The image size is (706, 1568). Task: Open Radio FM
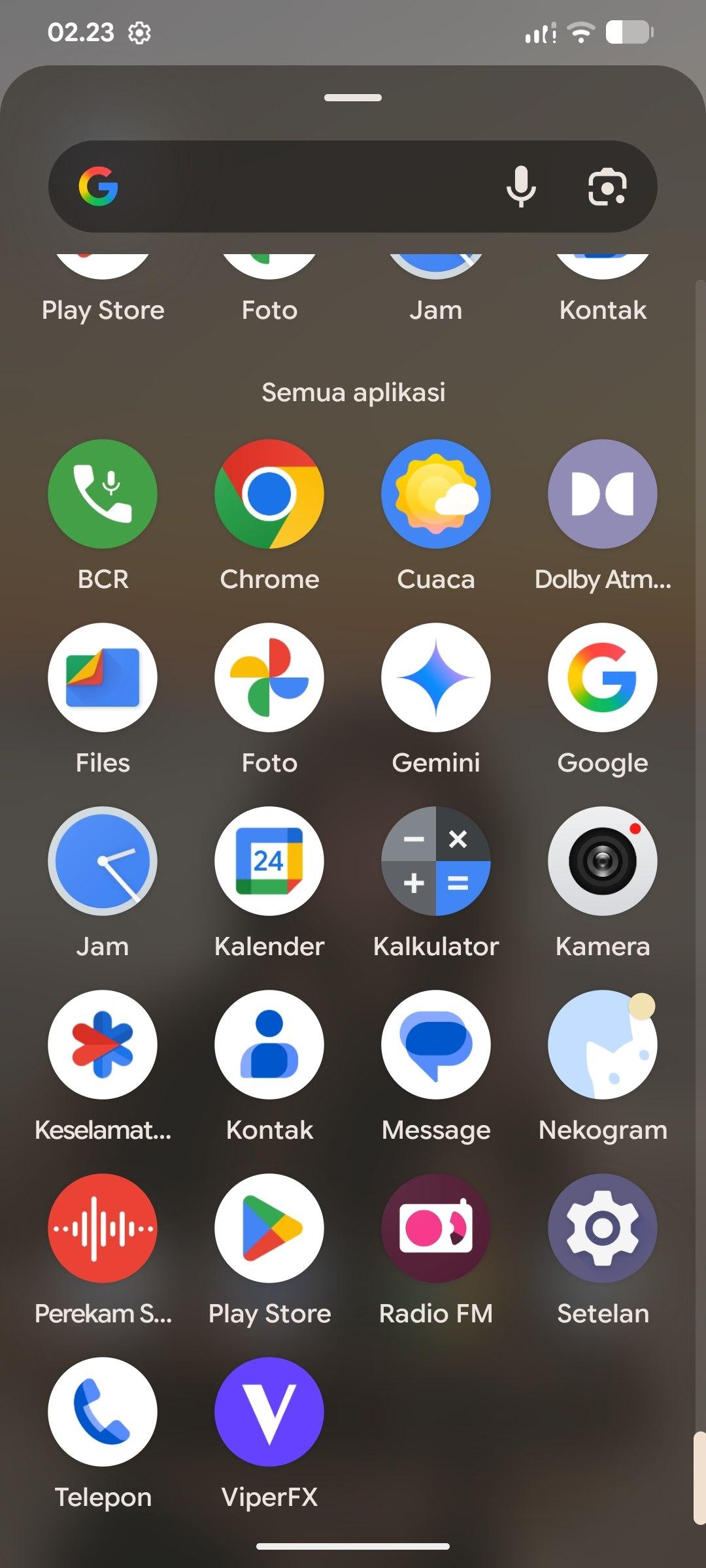pyautogui.click(x=436, y=1228)
